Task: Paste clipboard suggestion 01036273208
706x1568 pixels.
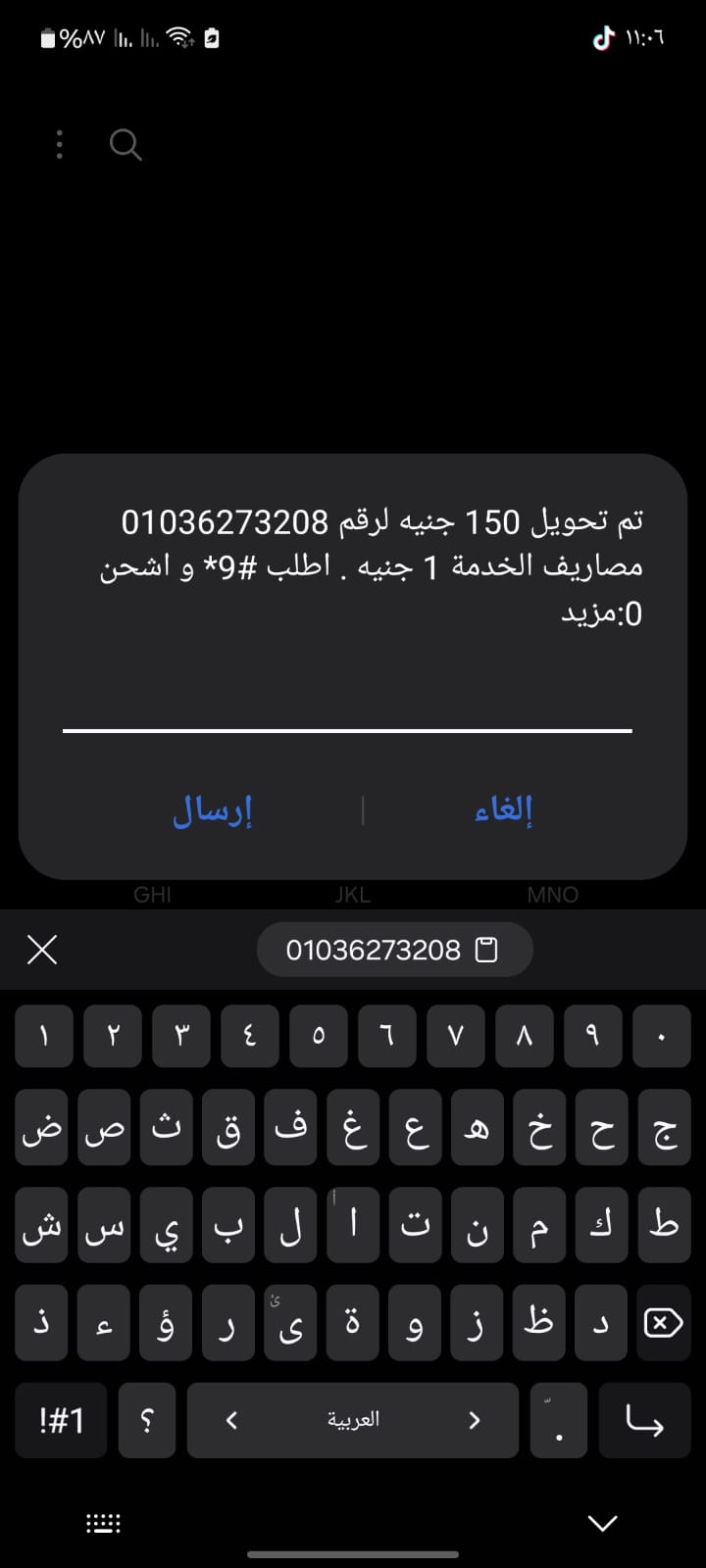Action: coord(393,950)
